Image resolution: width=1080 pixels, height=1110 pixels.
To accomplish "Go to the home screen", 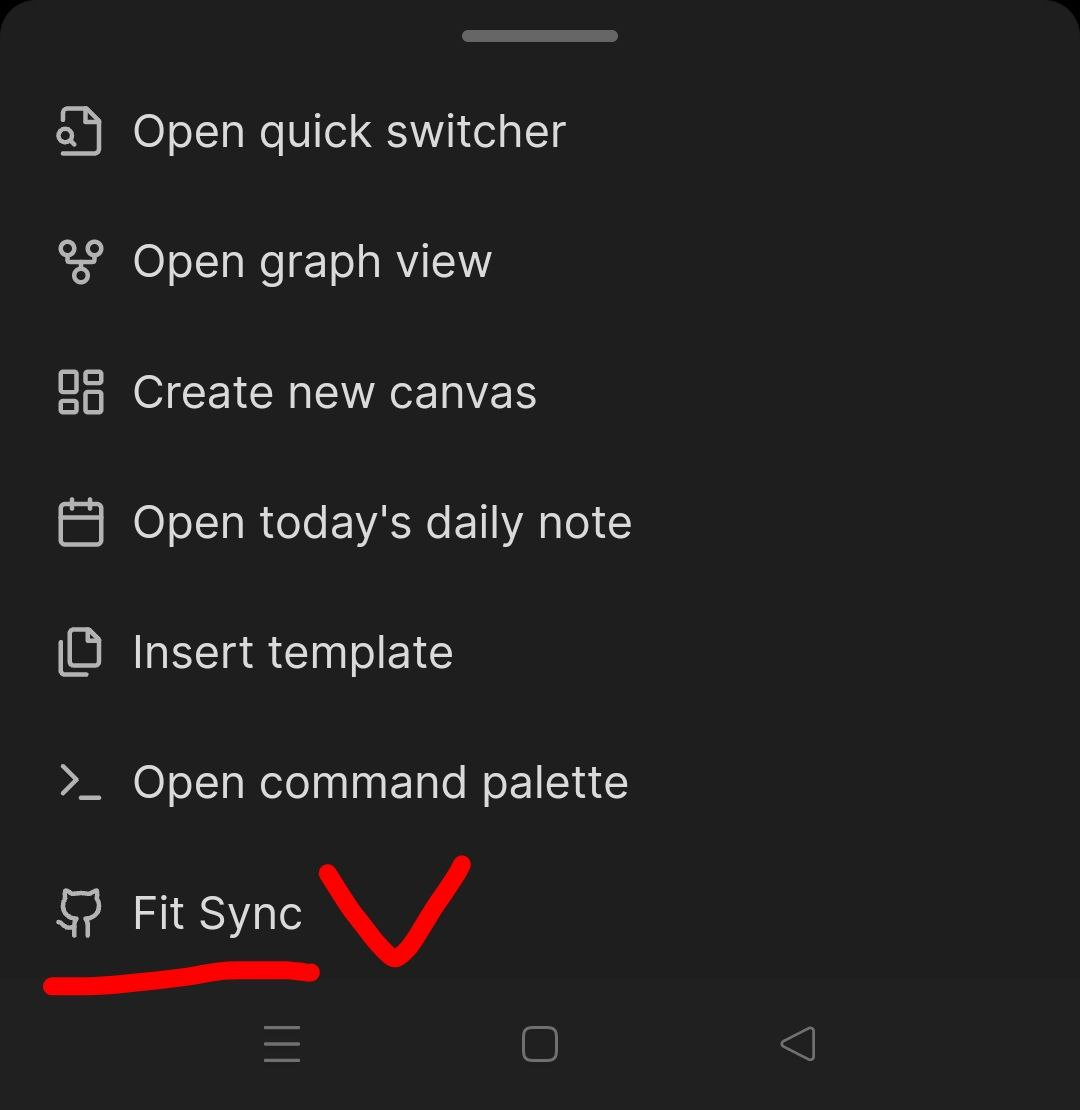I will pos(540,1044).
